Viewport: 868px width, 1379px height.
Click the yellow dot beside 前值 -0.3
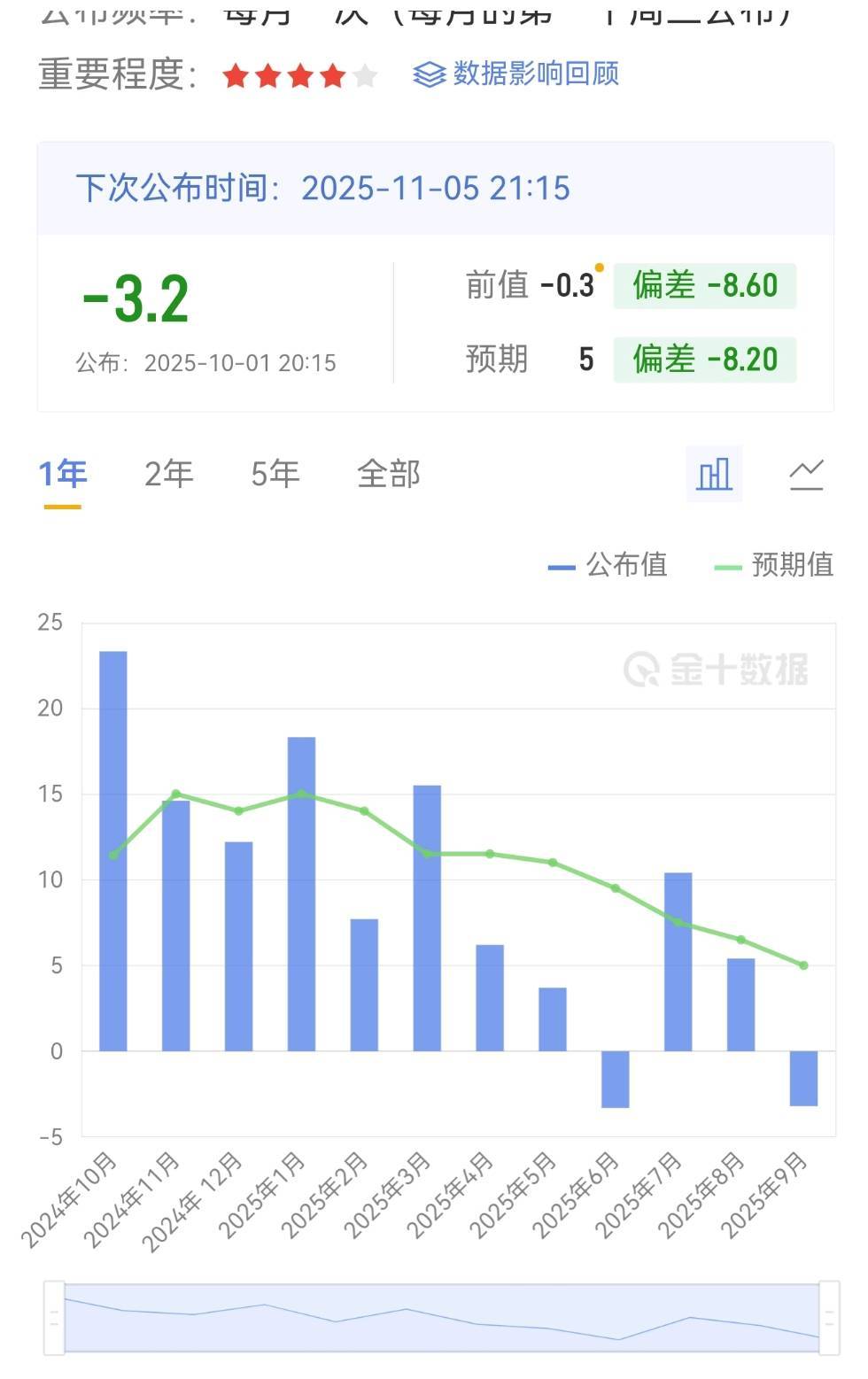(599, 266)
